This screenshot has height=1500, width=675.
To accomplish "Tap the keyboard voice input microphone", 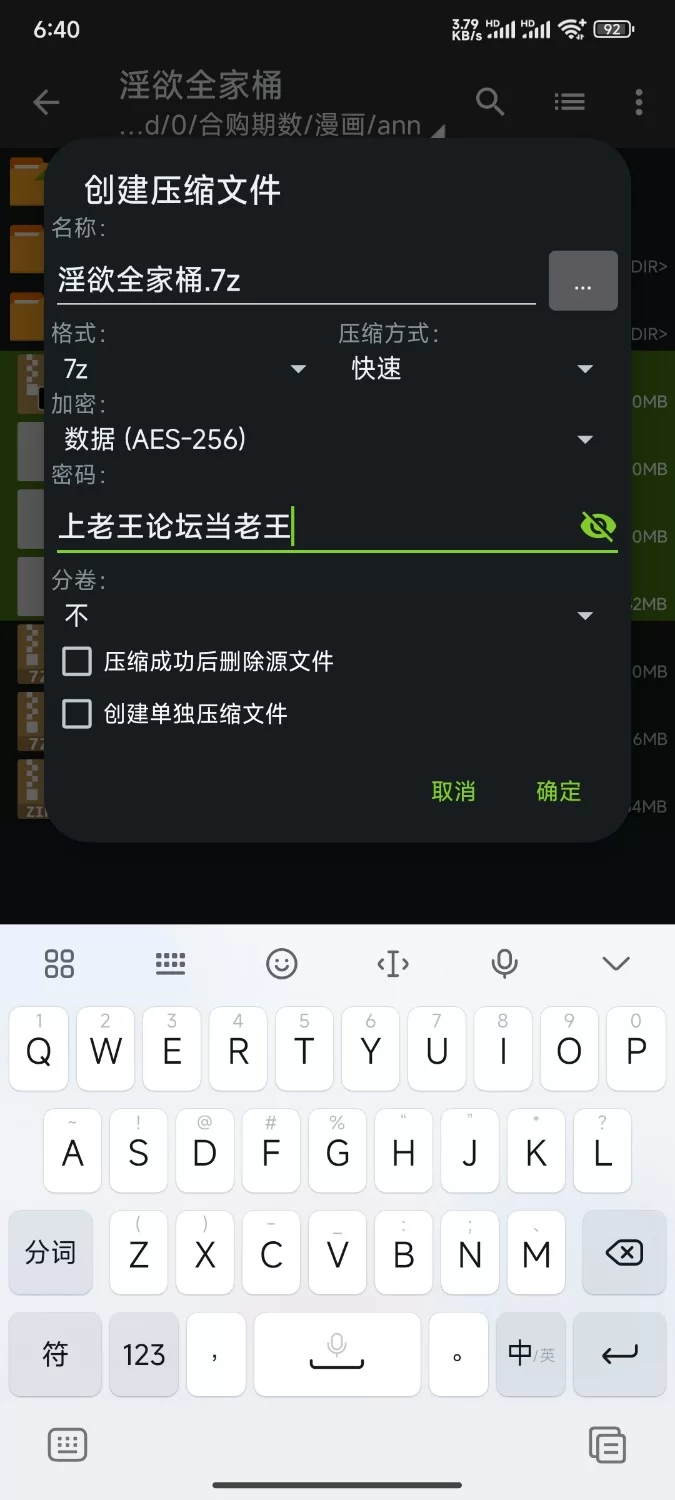I will click(504, 963).
